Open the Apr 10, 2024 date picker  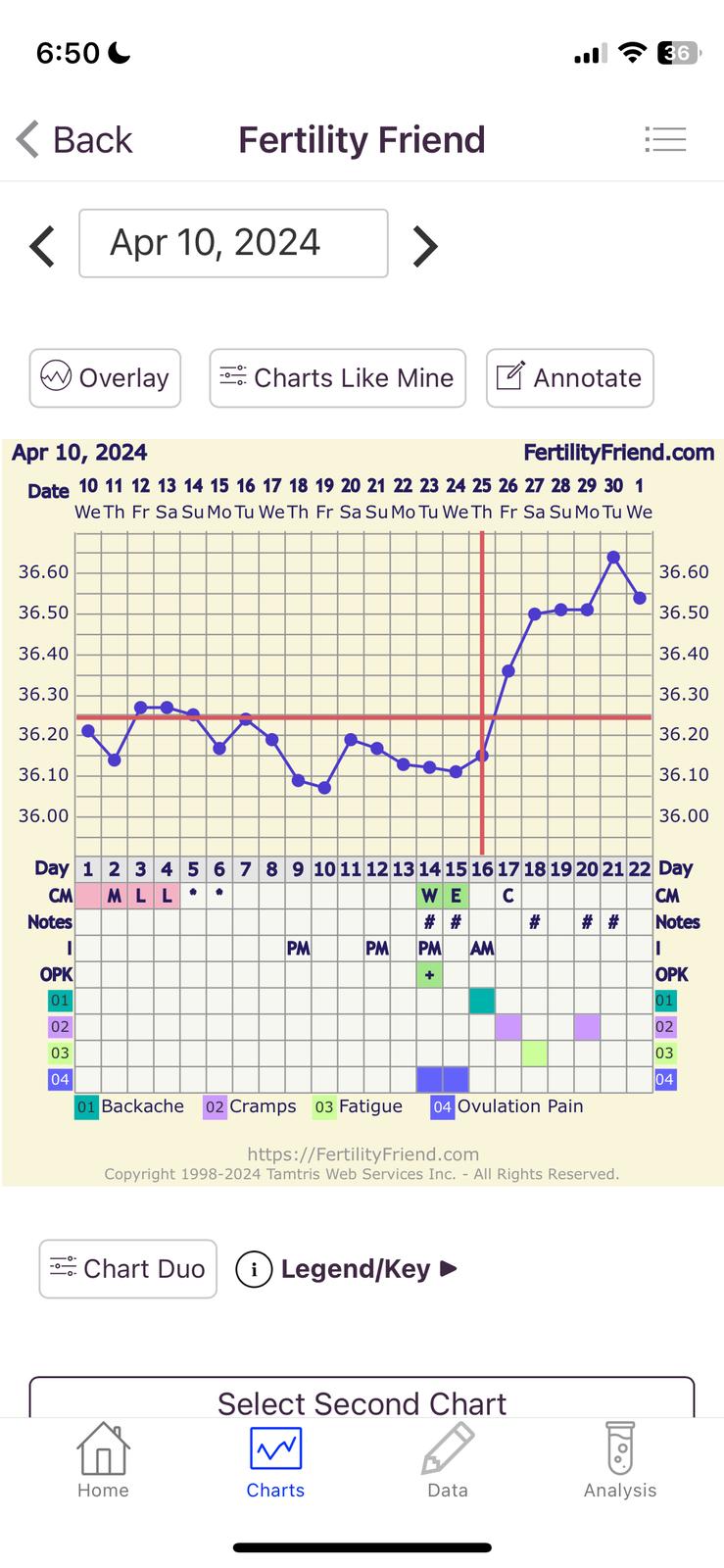[233, 243]
